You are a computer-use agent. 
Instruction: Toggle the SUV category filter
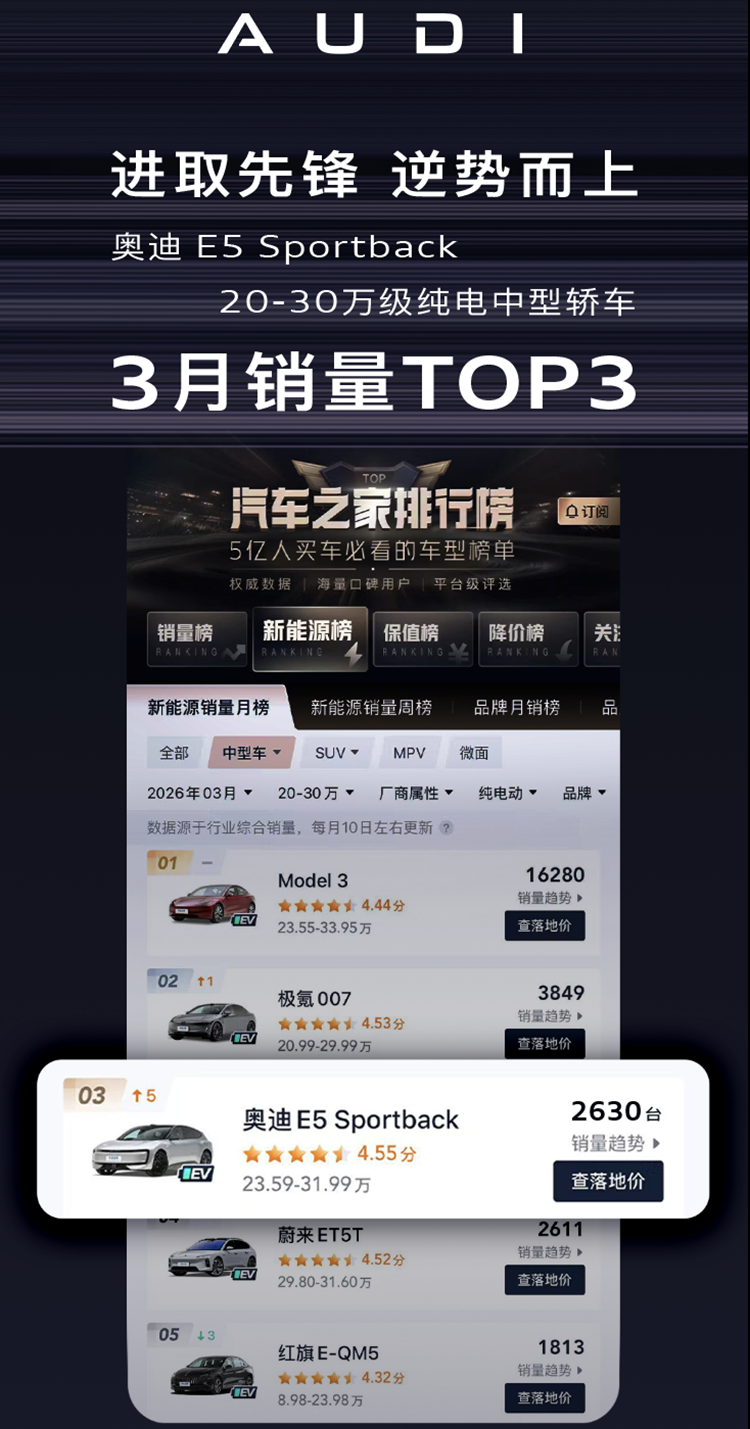(335, 752)
